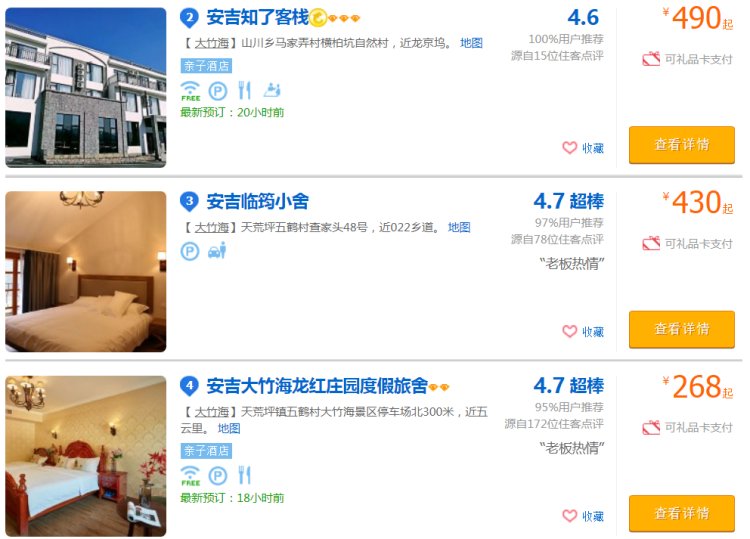
Task: View details for 安吉大竹海龙红庄园度假旅舍
Action: 681,513
